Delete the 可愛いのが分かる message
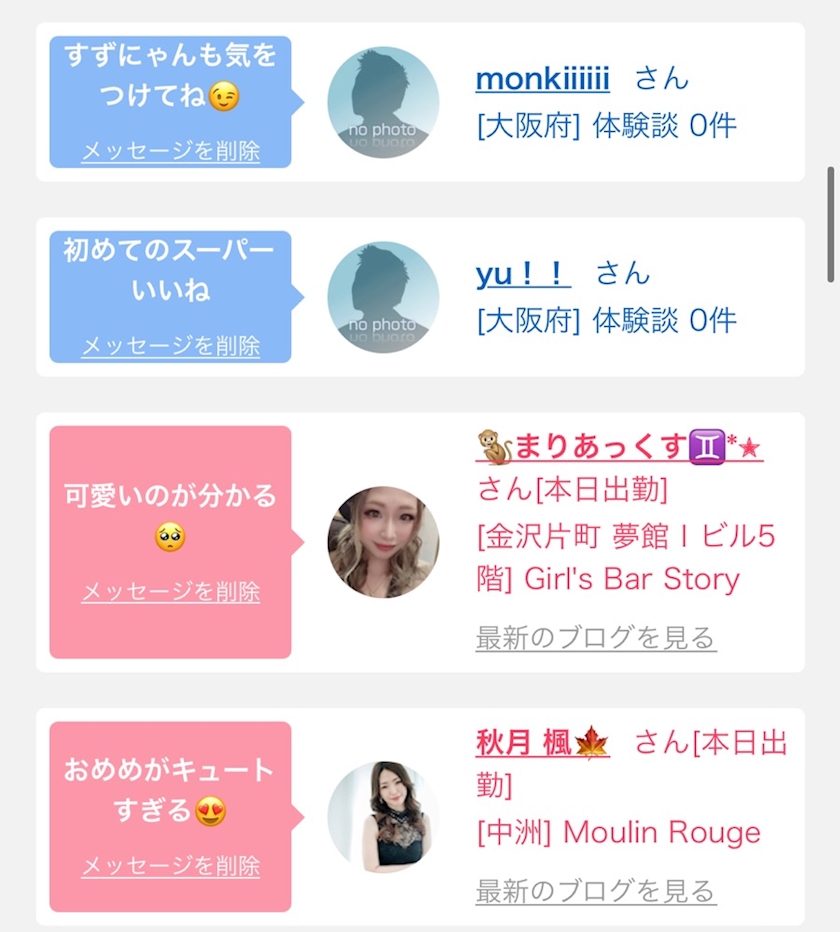Screen dimensions: 840x932 click(171, 592)
